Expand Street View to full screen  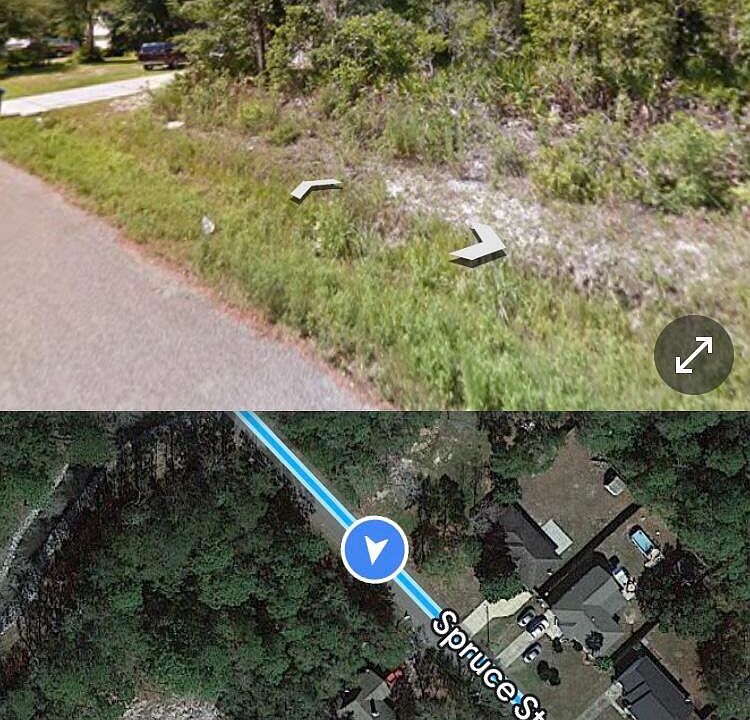[x=693, y=354]
